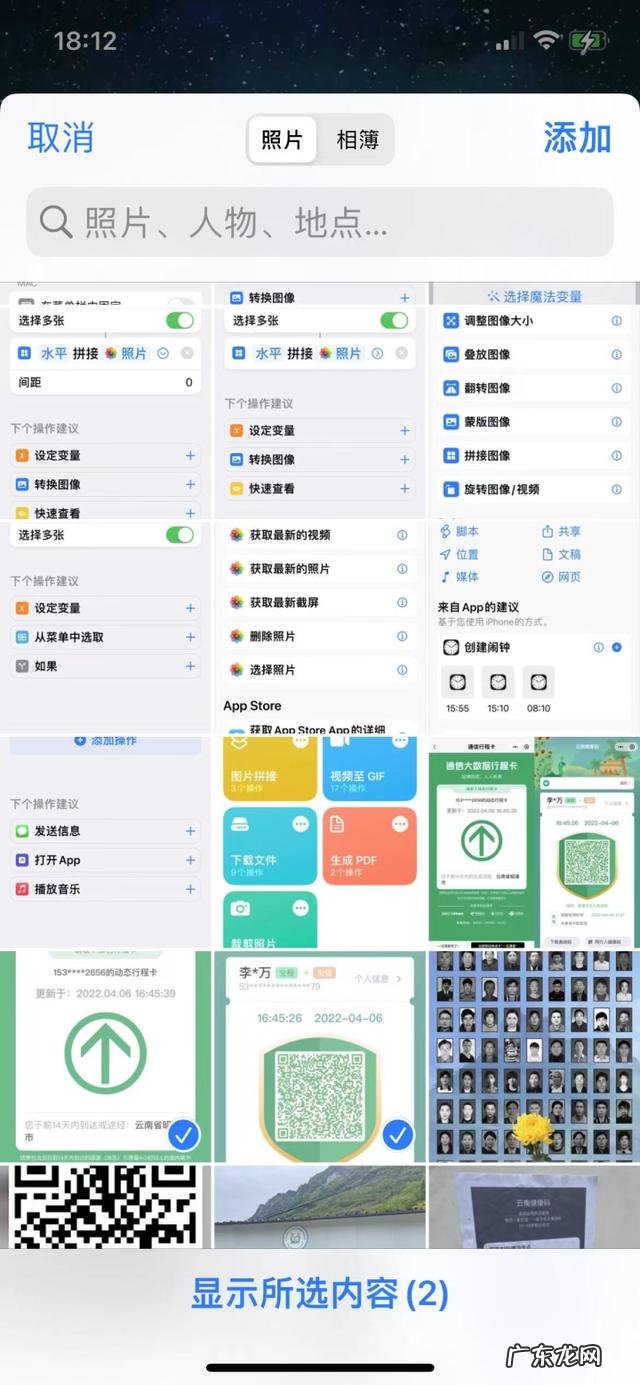Select the portrait grid with yellow flower photo
Screen dimensions: 640x1385
(534, 1055)
